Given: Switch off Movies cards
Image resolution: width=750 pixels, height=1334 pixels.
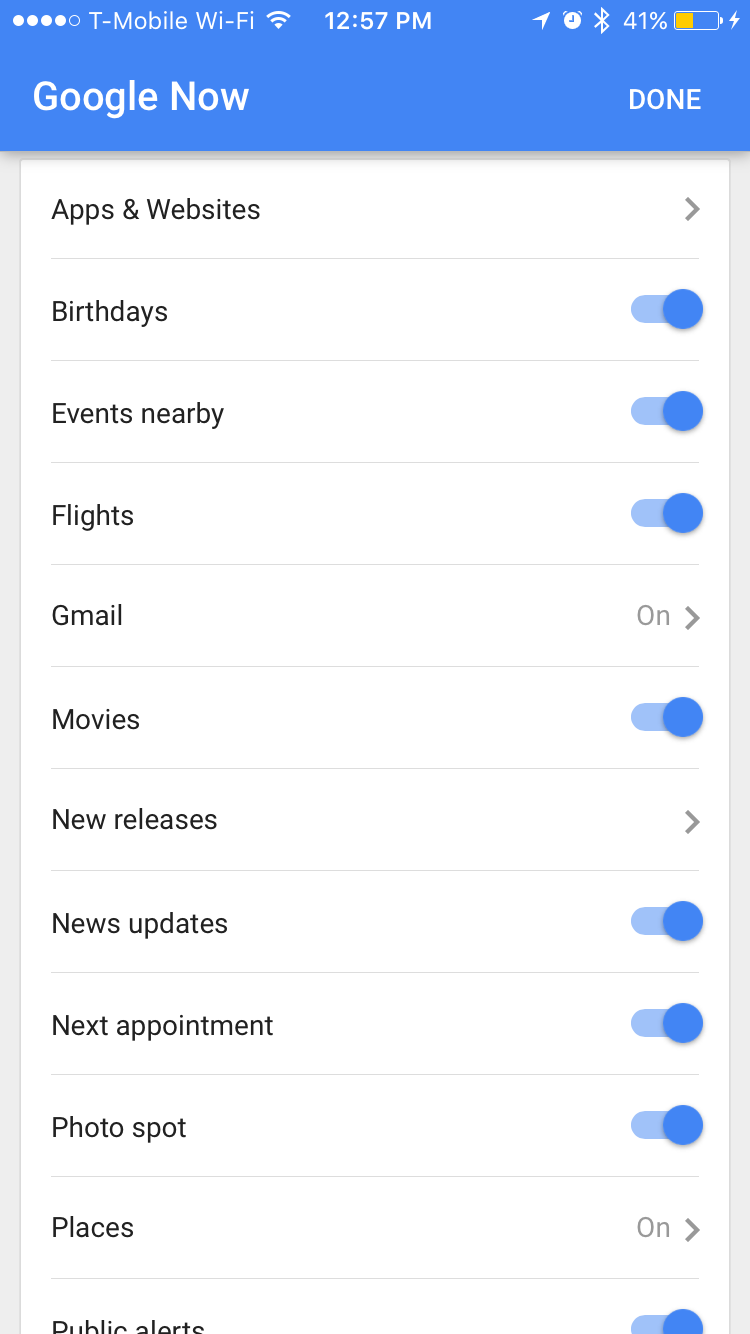Looking at the screenshot, I should tap(666, 718).
